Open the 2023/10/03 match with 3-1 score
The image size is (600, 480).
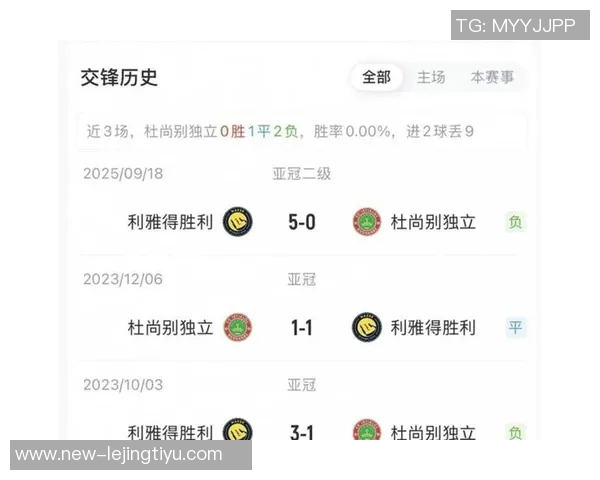point(302,432)
